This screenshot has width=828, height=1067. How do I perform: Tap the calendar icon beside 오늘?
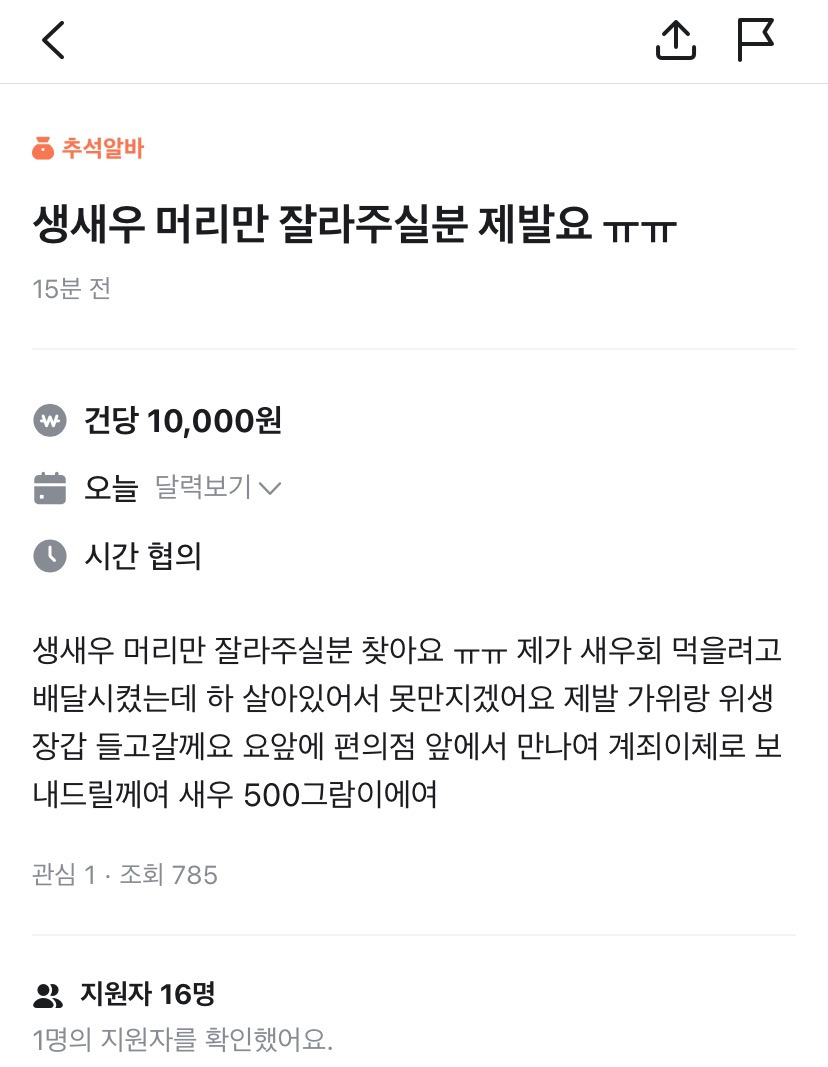click(50, 488)
